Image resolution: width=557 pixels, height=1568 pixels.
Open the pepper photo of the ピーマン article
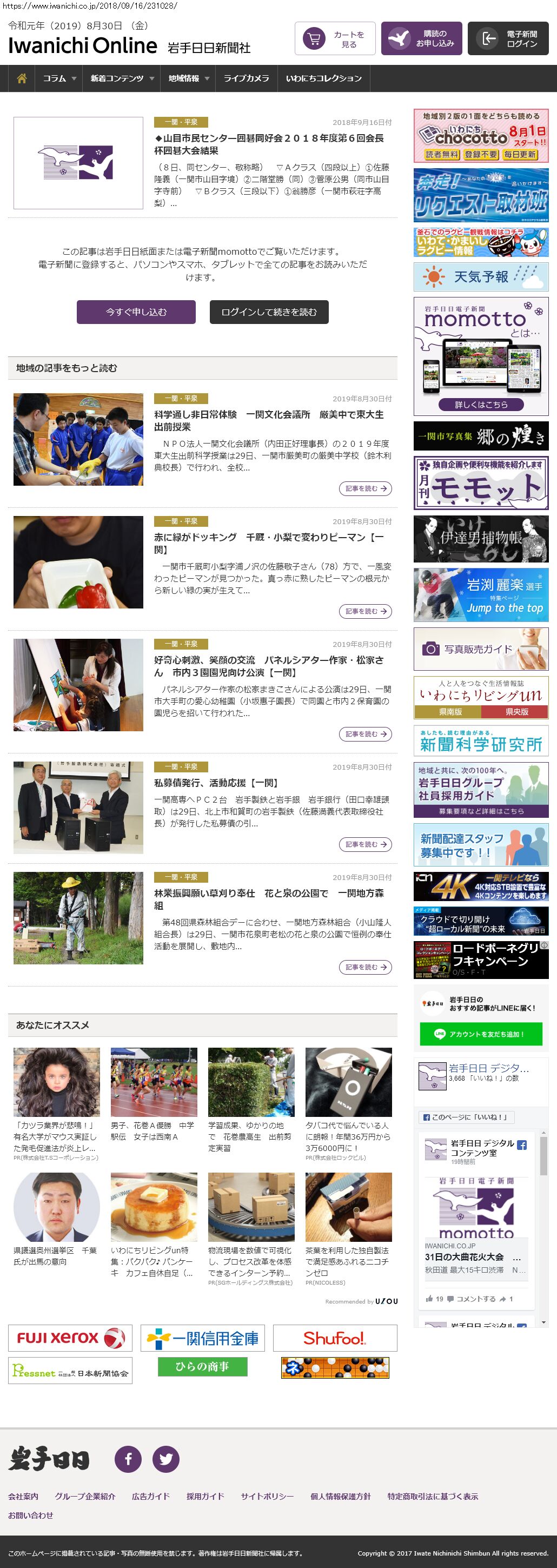[78, 562]
